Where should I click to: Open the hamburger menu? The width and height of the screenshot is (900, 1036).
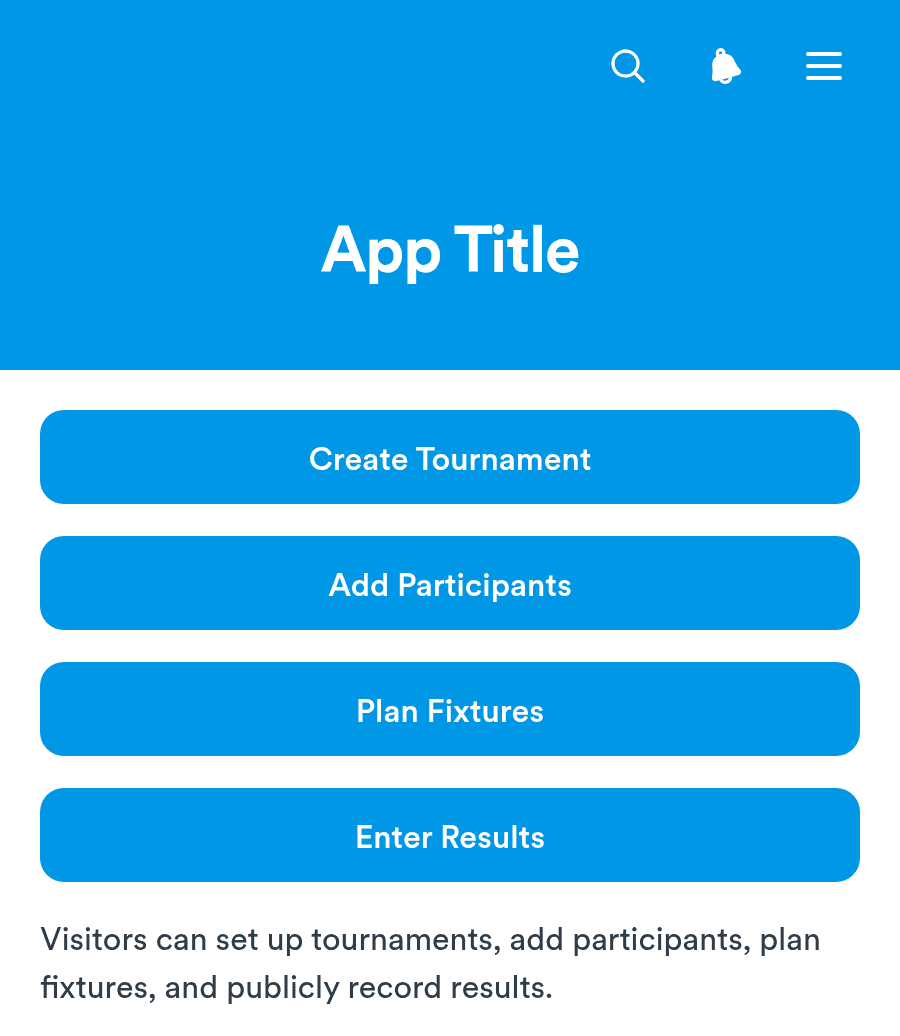pos(823,66)
